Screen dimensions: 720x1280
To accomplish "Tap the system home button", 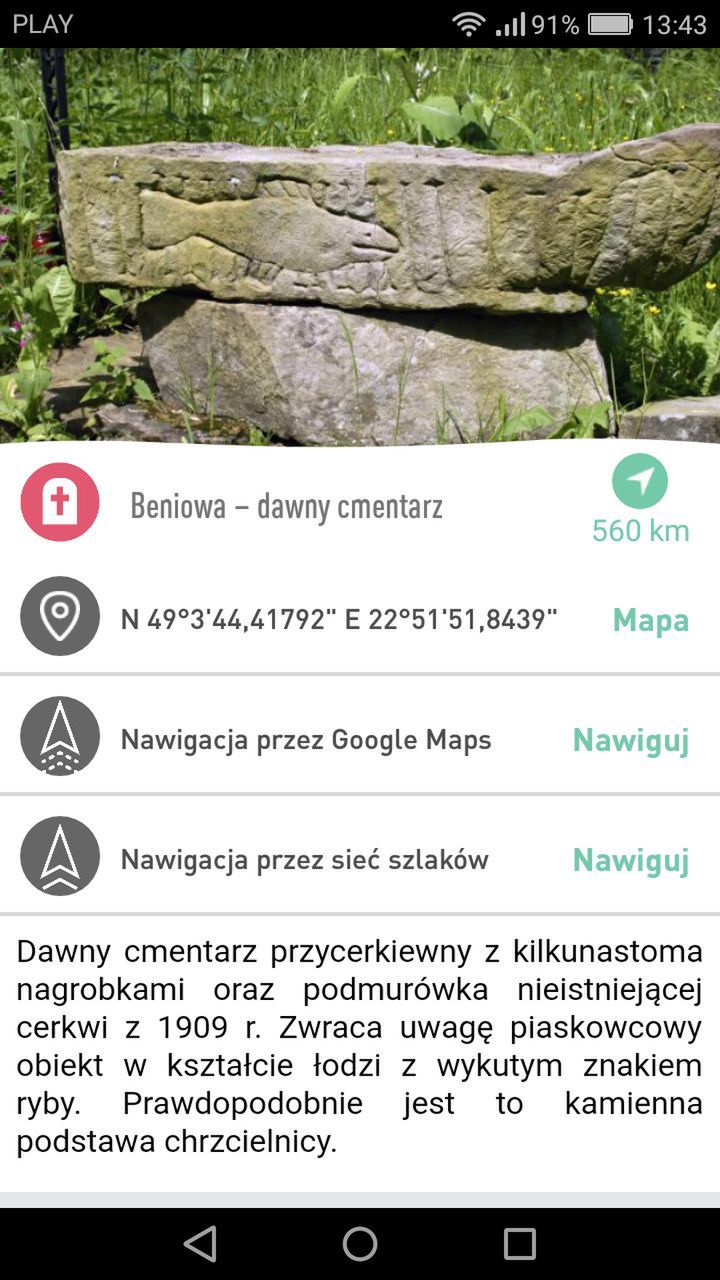I will click(x=360, y=1244).
